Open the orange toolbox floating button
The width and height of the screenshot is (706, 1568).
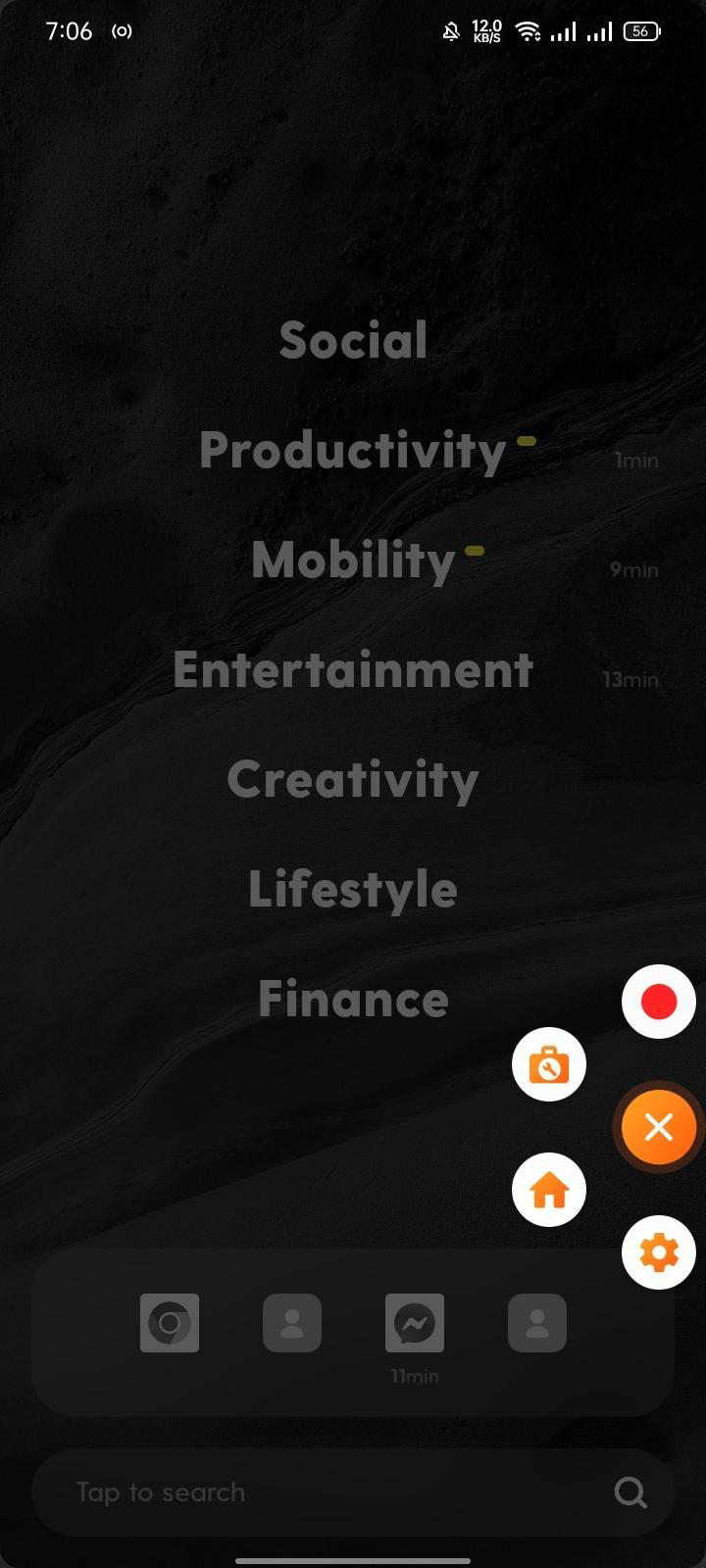549,1064
